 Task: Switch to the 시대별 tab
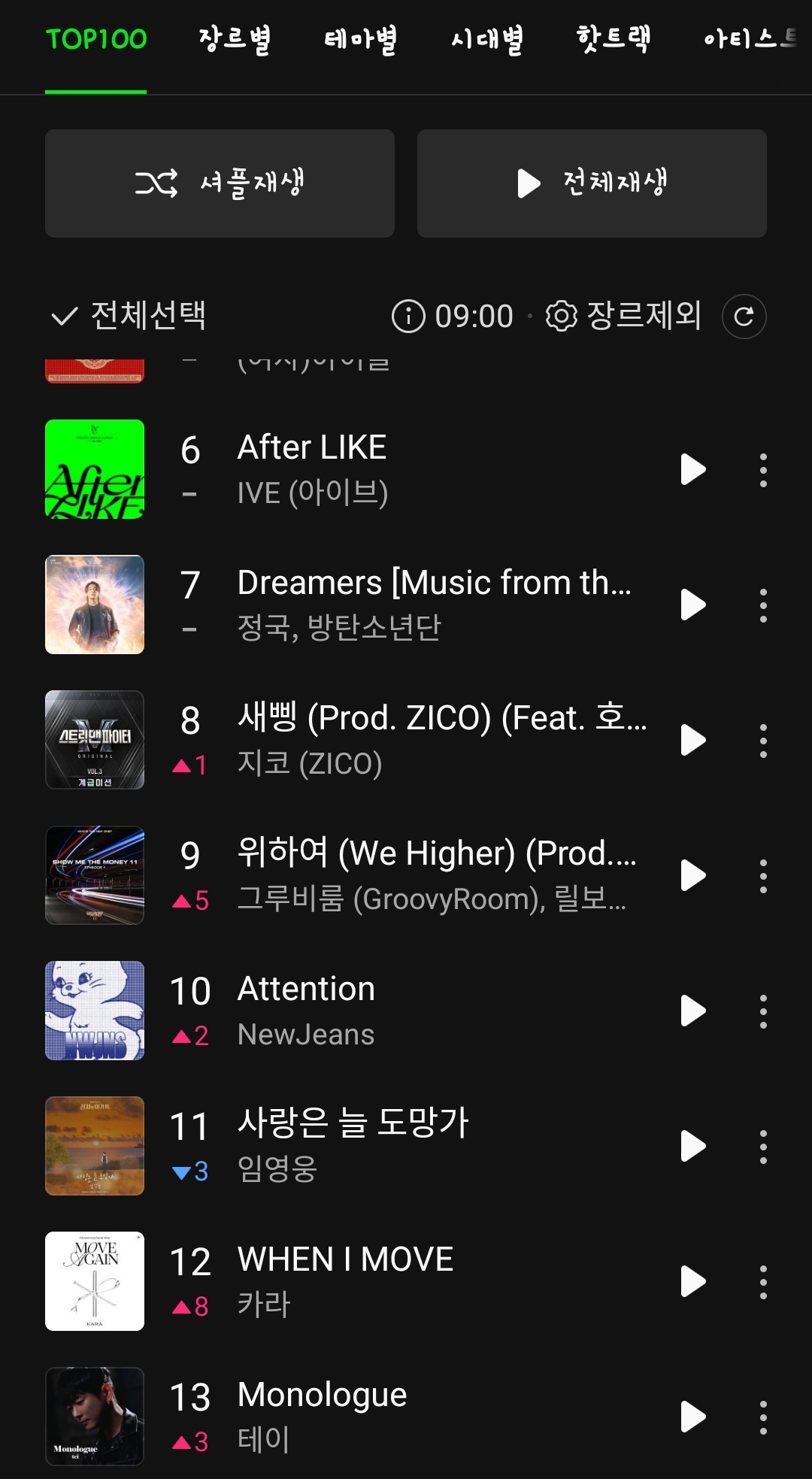(x=486, y=40)
